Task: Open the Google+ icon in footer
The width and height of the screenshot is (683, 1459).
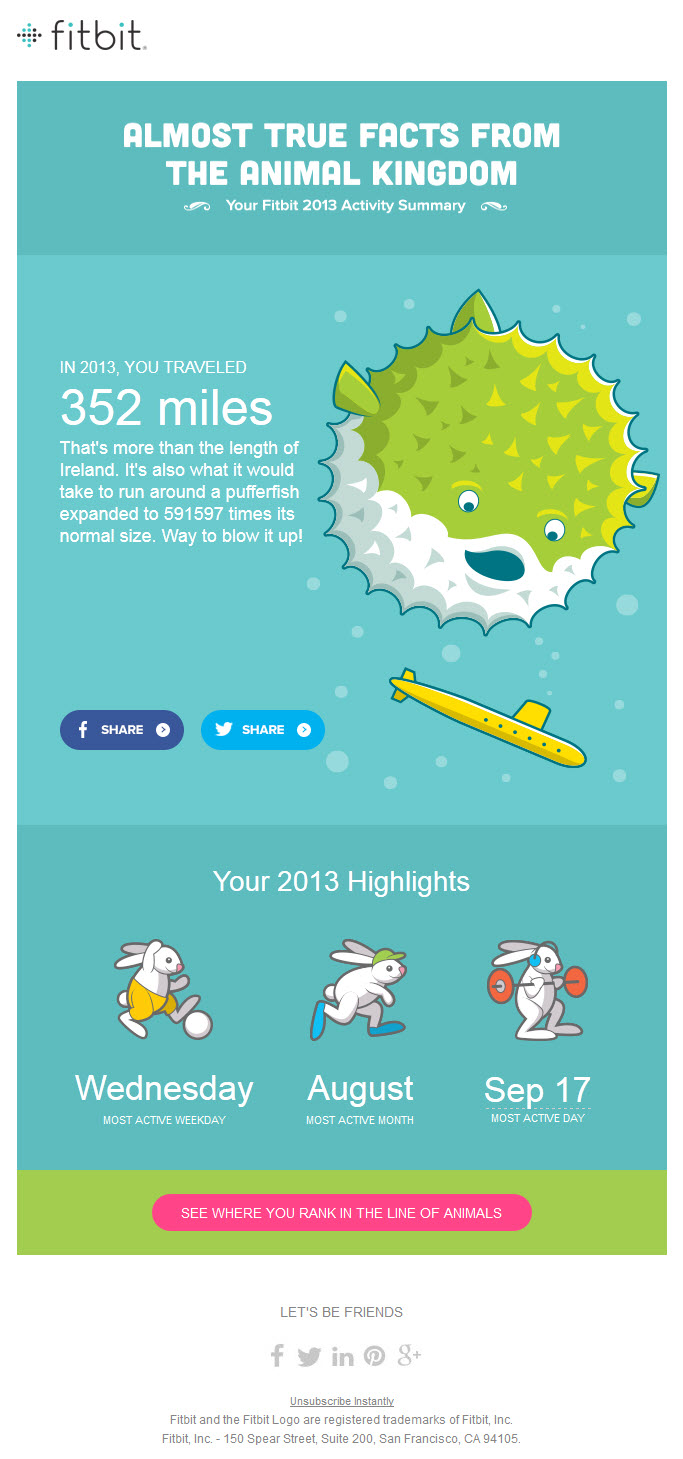Action: pyautogui.click(x=409, y=1356)
